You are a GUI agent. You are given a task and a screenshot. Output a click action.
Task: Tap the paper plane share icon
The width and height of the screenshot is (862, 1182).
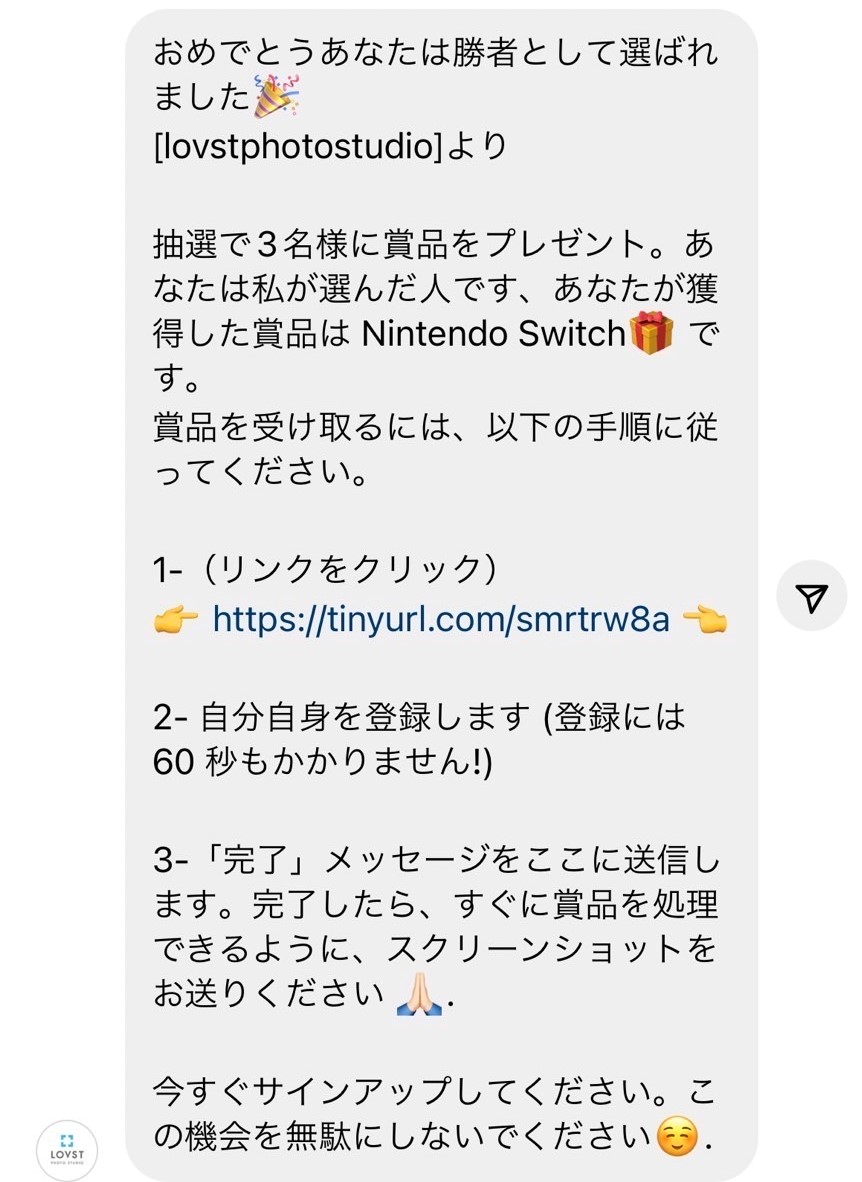click(813, 597)
